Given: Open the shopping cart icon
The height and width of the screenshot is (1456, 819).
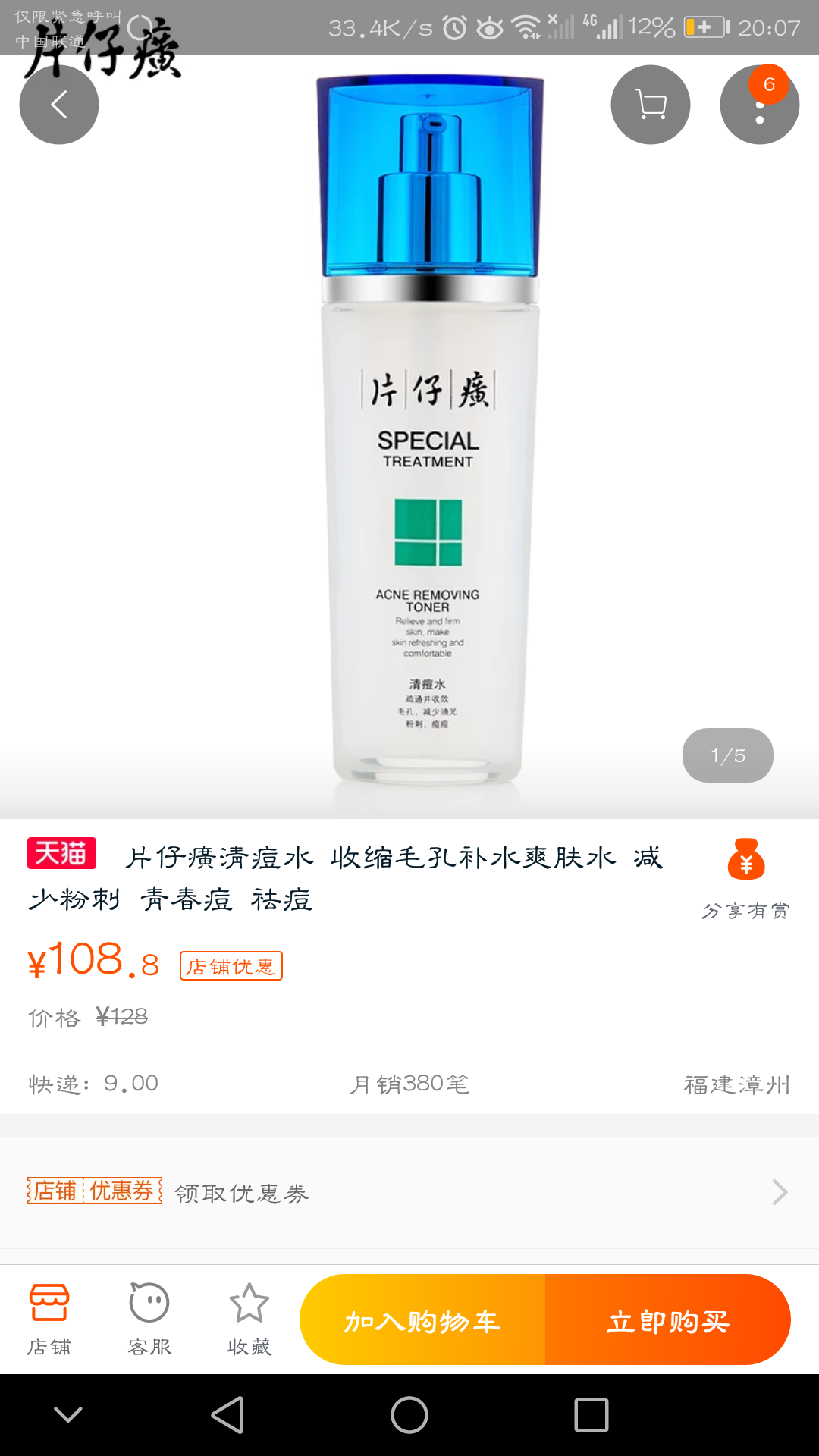Looking at the screenshot, I should pyautogui.click(x=650, y=105).
